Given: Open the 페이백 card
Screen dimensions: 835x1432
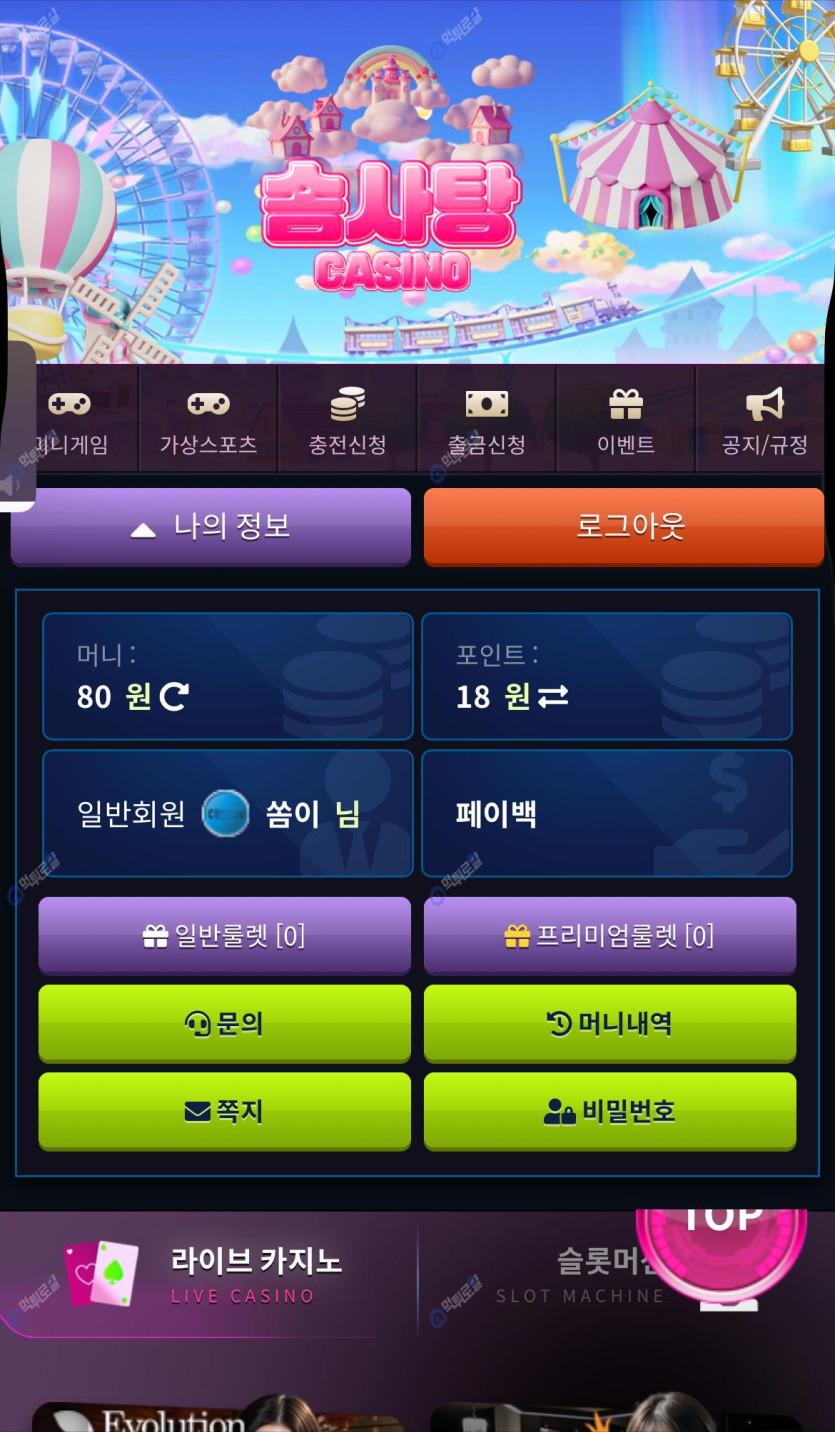Looking at the screenshot, I should [606, 813].
